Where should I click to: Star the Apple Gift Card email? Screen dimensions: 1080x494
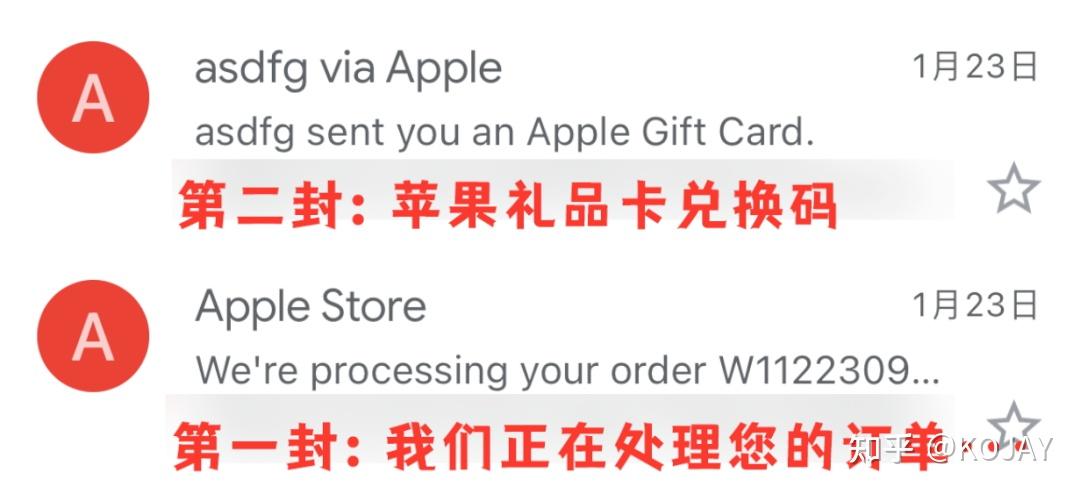pyautogui.click(x=1014, y=190)
